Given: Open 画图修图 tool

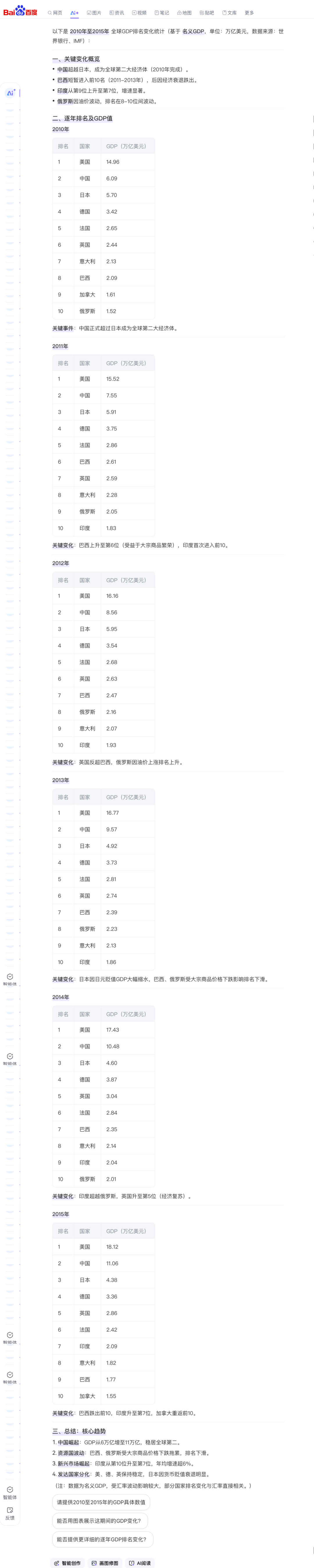Looking at the screenshot, I should pyautogui.click(x=104, y=1562).
